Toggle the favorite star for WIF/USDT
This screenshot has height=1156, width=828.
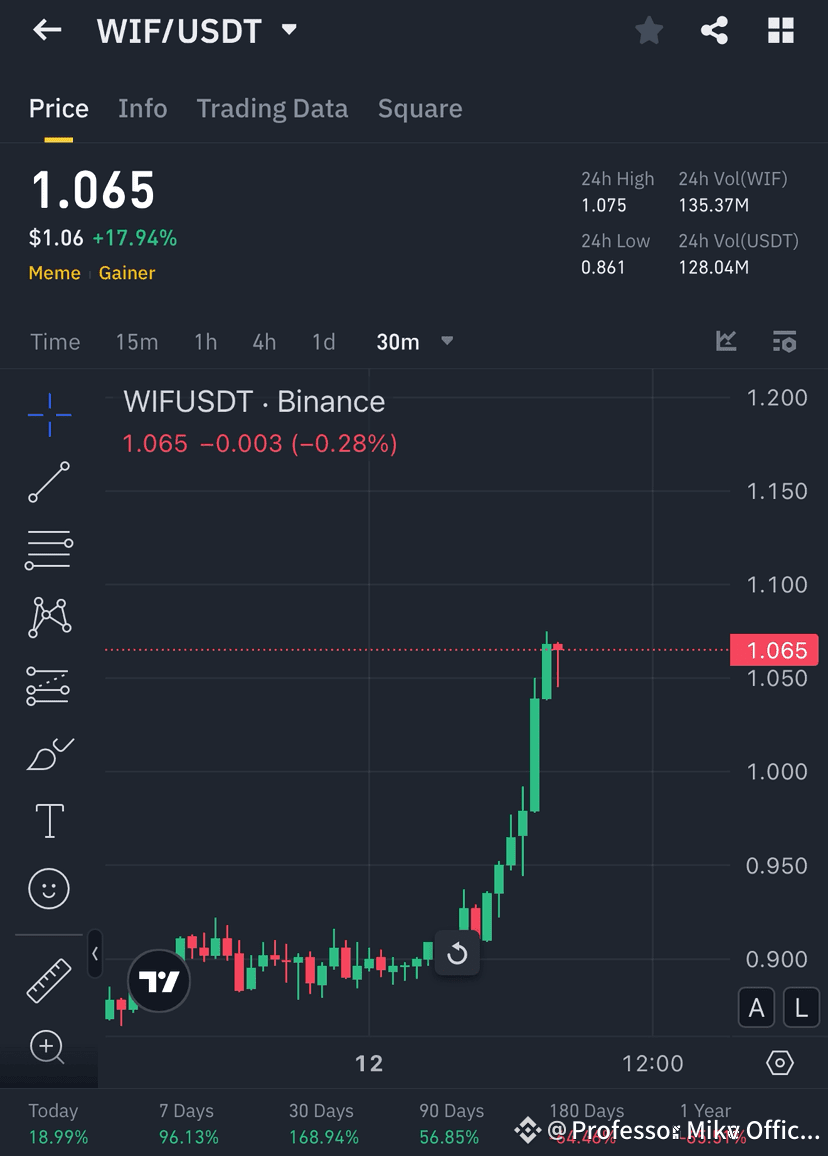[x=648, y=30]
